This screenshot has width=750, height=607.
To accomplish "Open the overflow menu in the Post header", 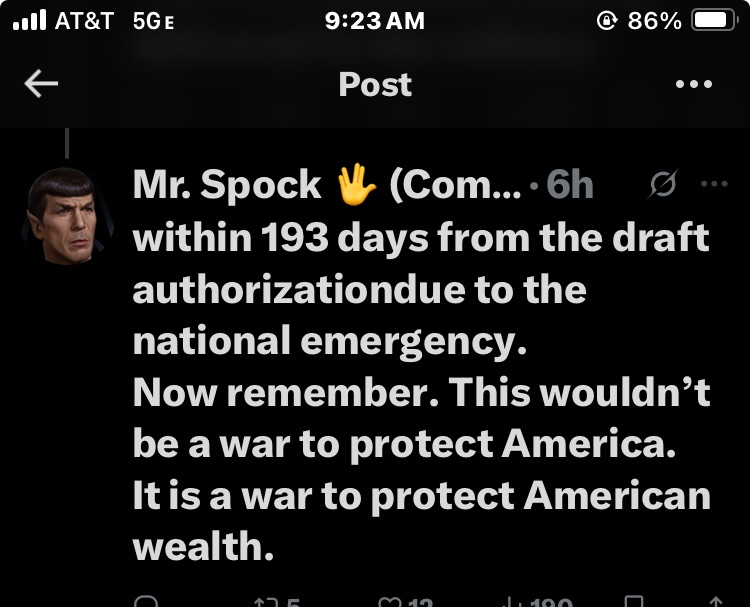I will pos(694,85).
